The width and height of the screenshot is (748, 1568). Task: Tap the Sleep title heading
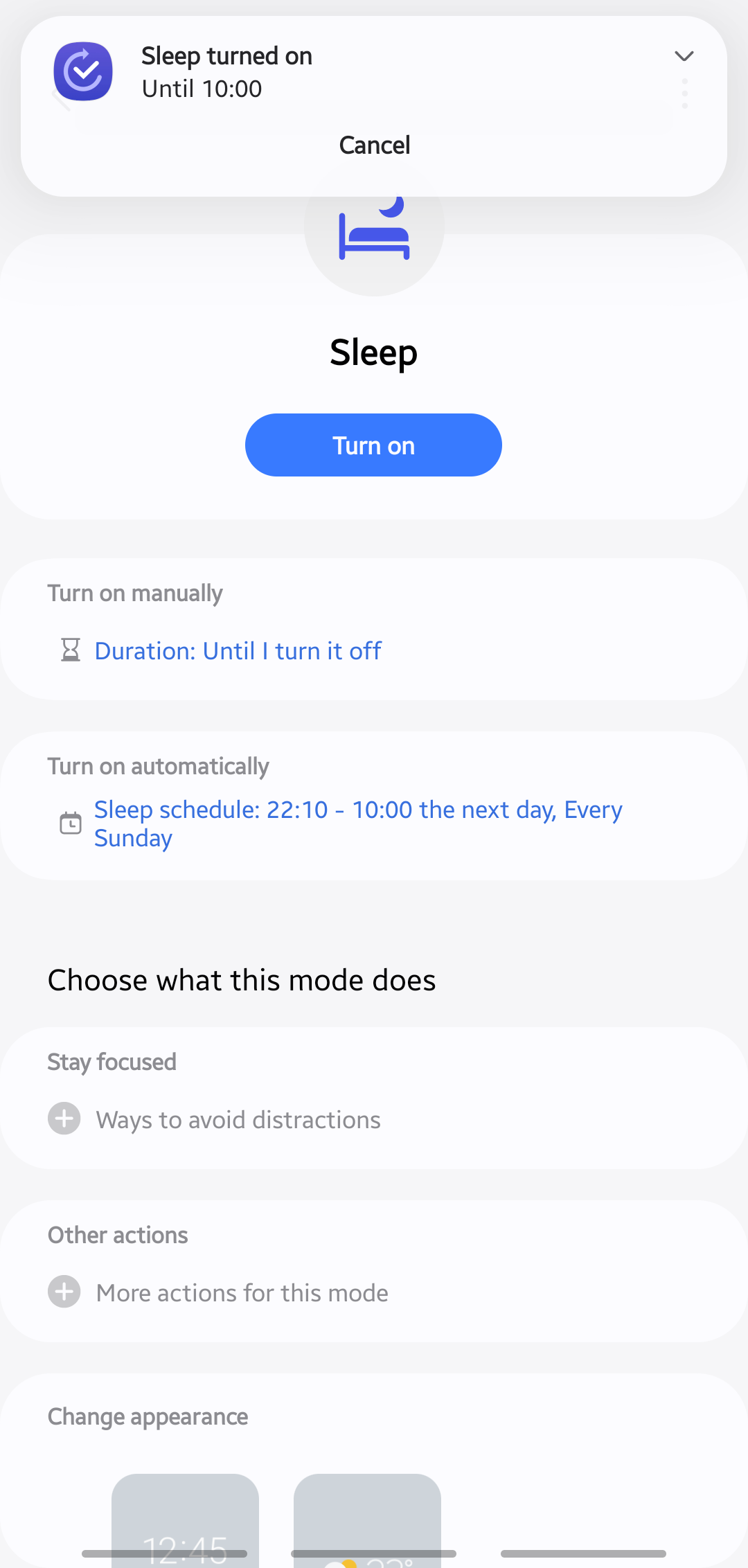pos(373,352)
